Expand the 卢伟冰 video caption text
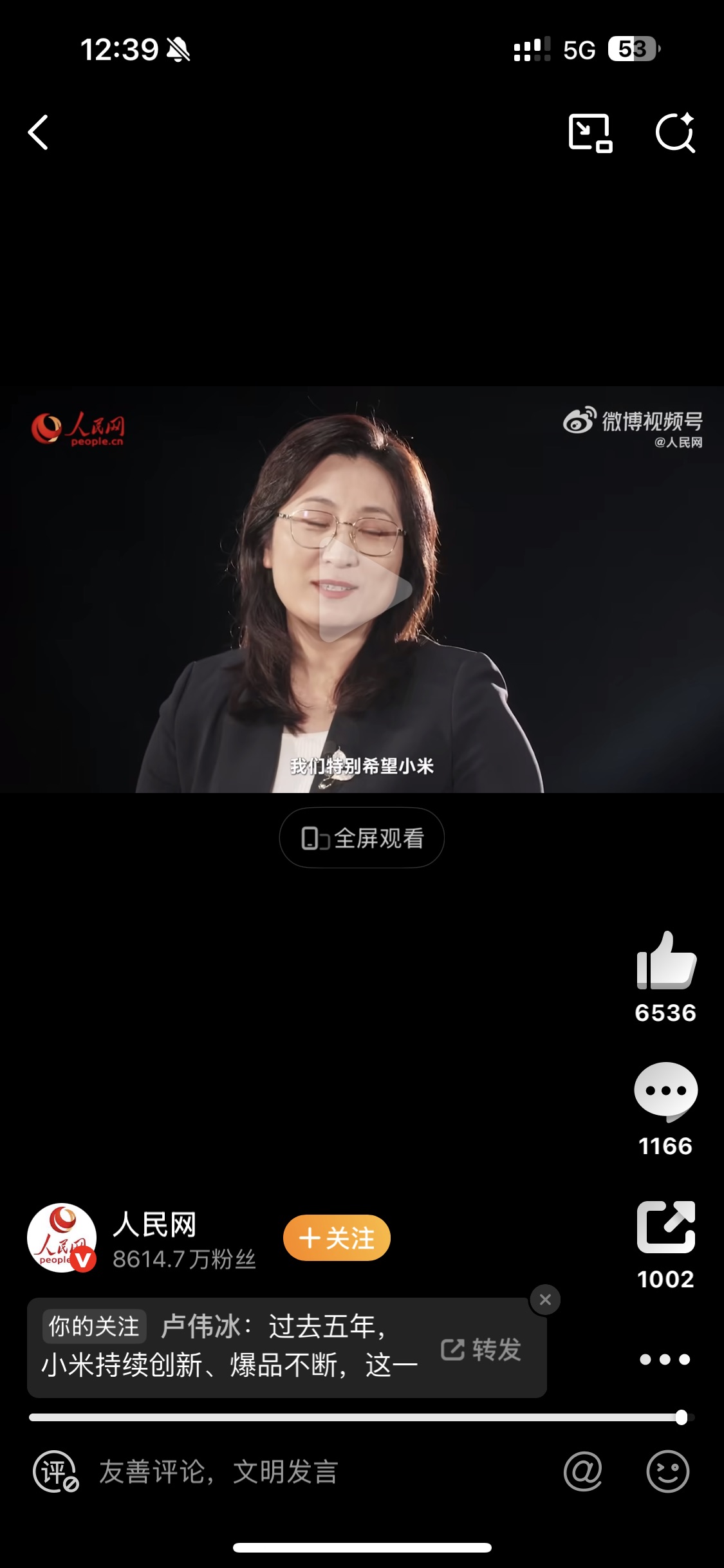 [x=232, y=1347]
